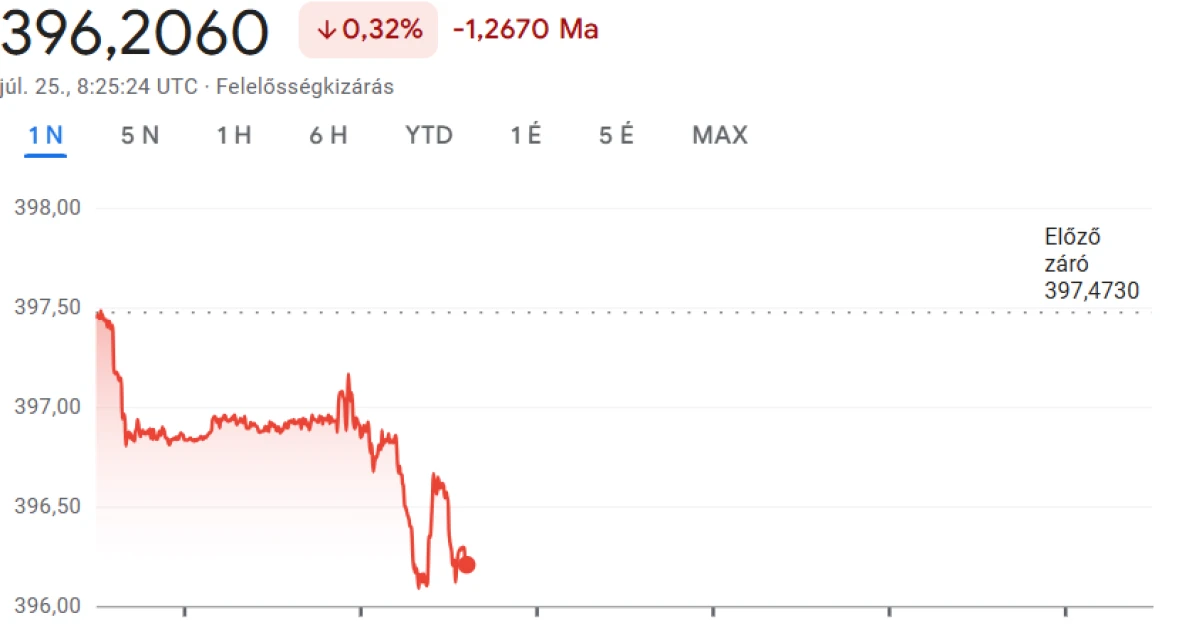The width and height of the screenshot is (1199, 630).
Task: Switch to the YTD range
Action: [429, 135]
